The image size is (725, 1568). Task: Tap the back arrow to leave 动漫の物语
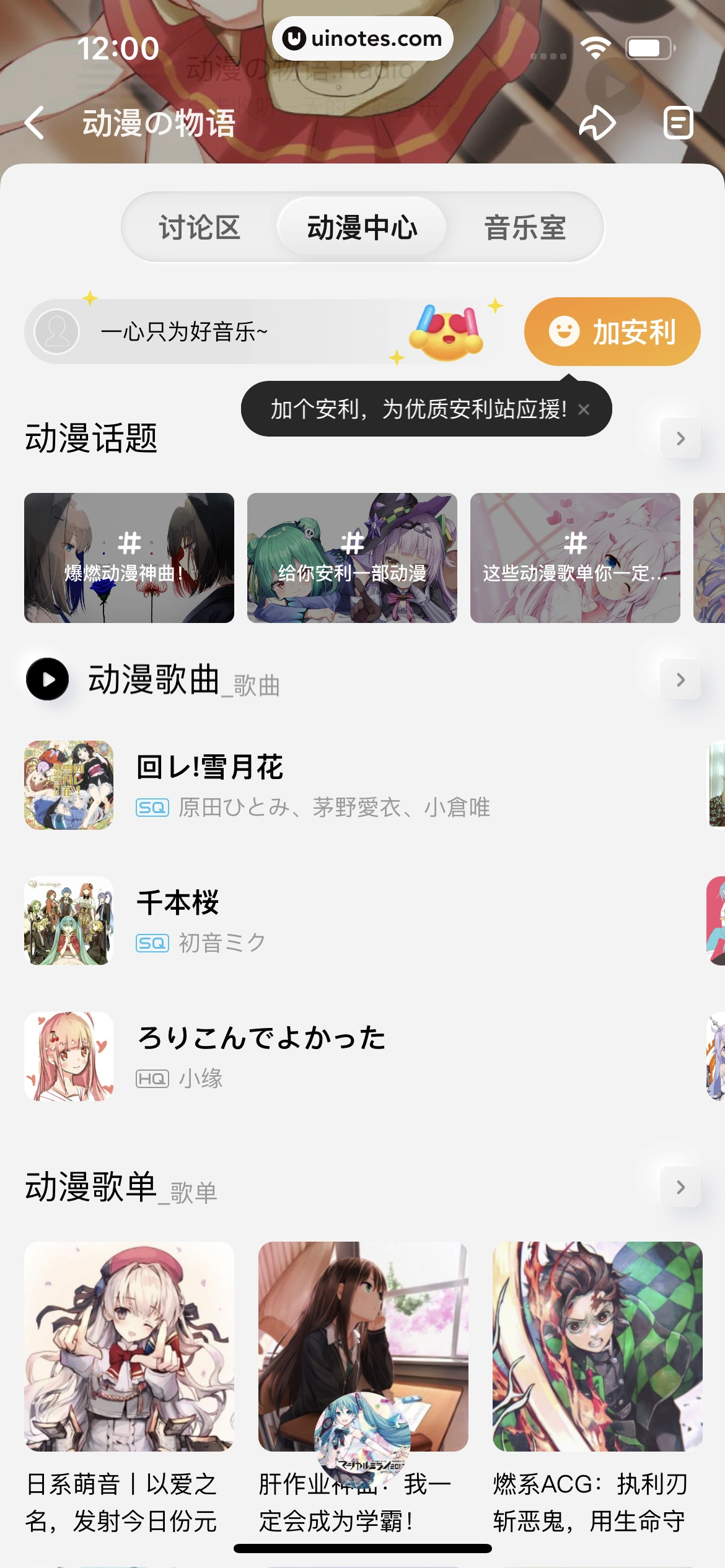pyautogui.click(x=34, y=123)
